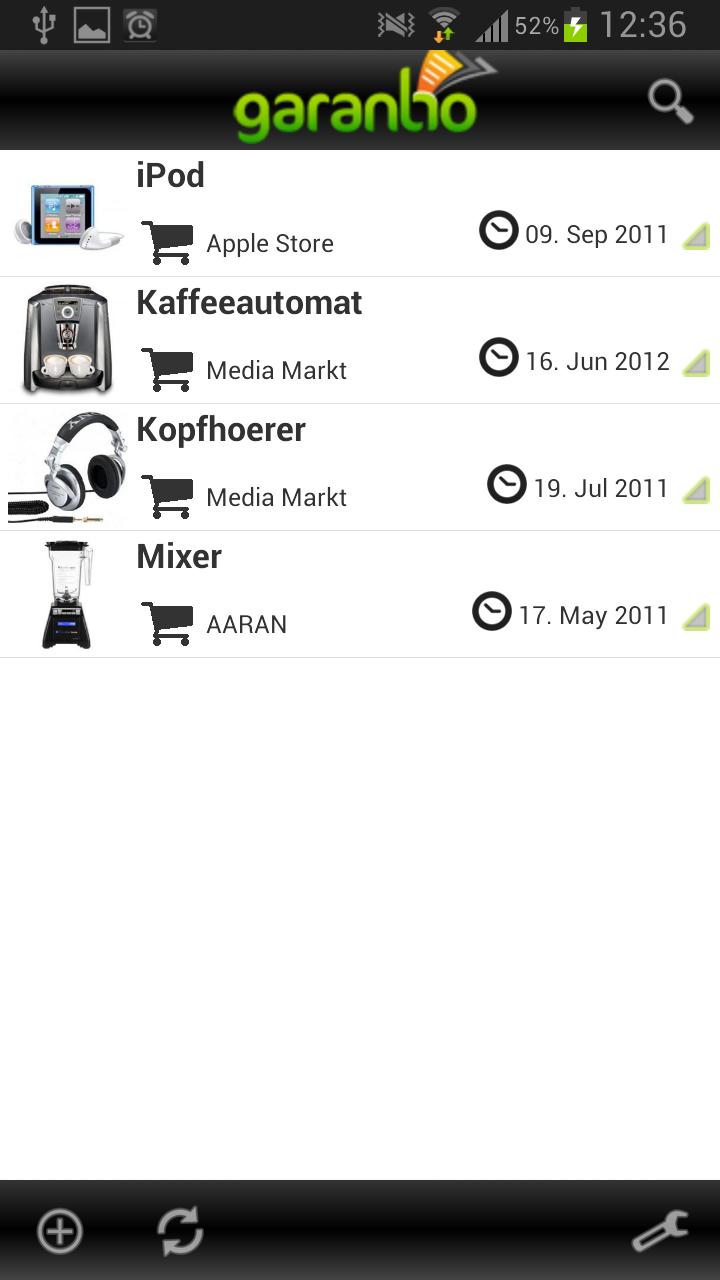Add a new item with plus icon
This screenshot has width=720, height=1280.
[60, 1231]
